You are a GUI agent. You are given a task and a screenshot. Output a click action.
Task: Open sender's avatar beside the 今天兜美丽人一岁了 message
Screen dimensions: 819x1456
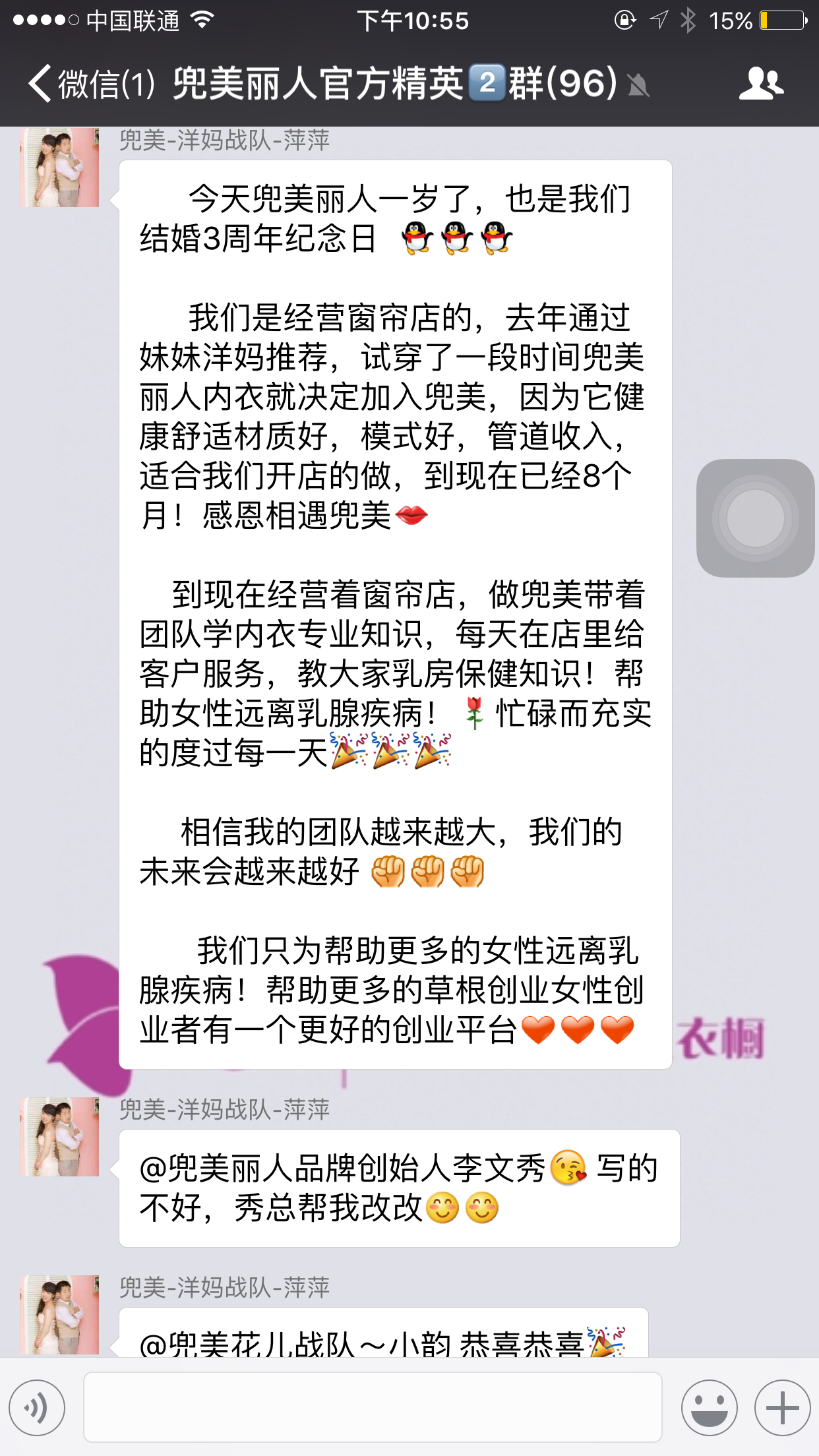59,167
